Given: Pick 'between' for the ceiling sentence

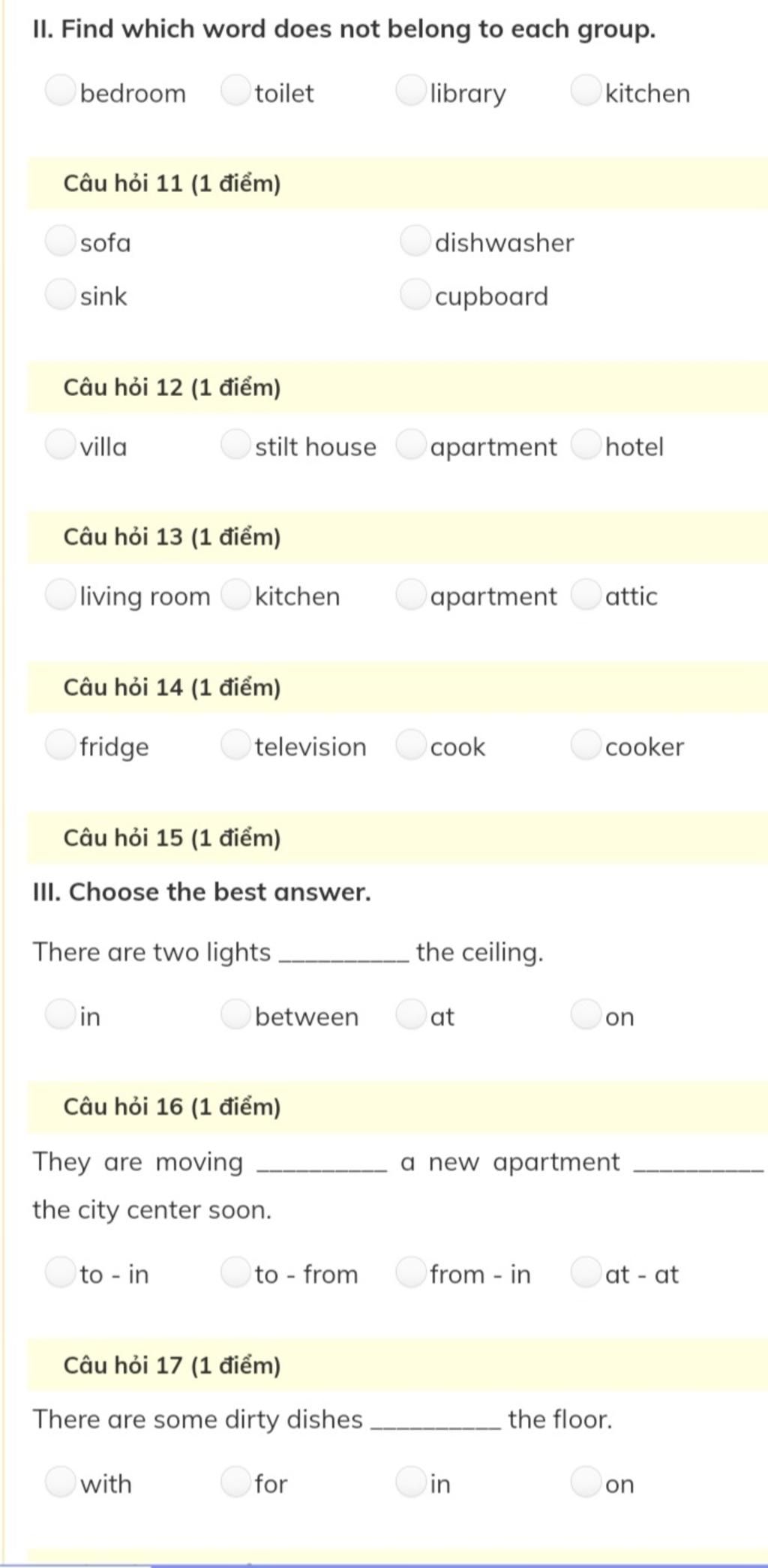Looking at the screenshot, I should pos(235,1014).
